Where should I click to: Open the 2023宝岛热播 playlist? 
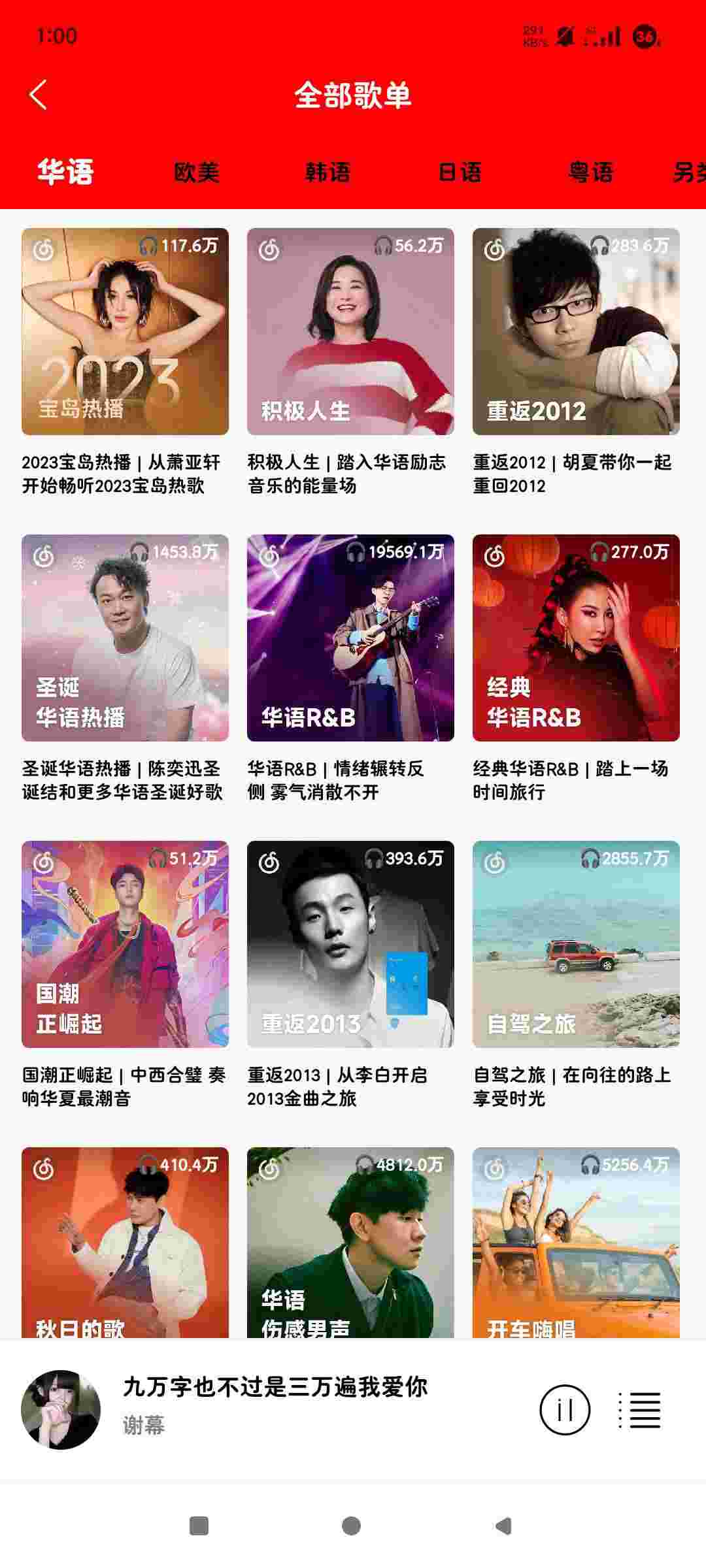coord(125,331)
